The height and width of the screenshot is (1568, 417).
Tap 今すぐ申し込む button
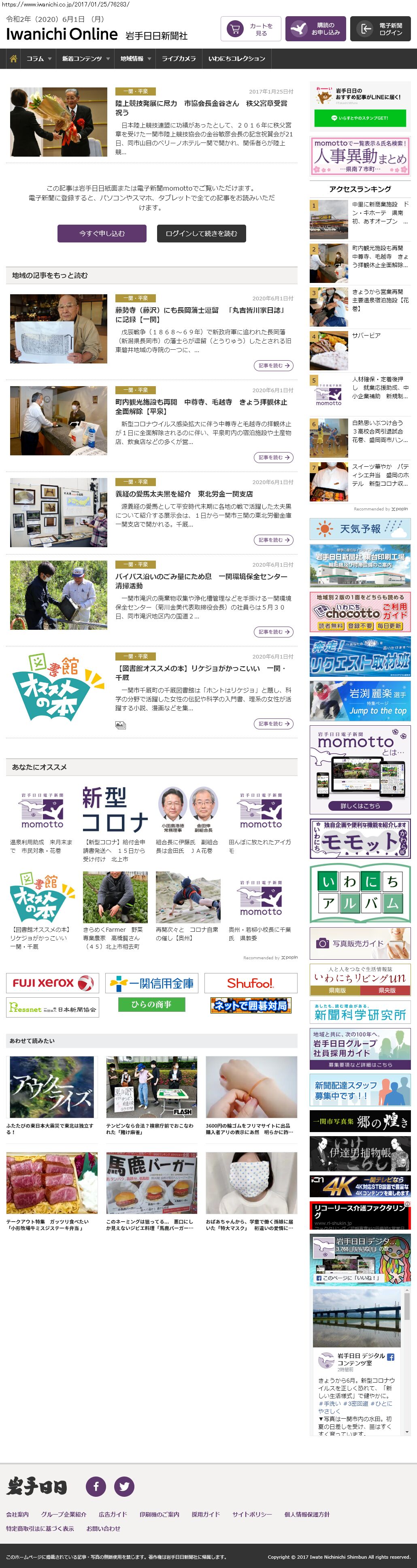pyautogui.click(x=102, y=233)
